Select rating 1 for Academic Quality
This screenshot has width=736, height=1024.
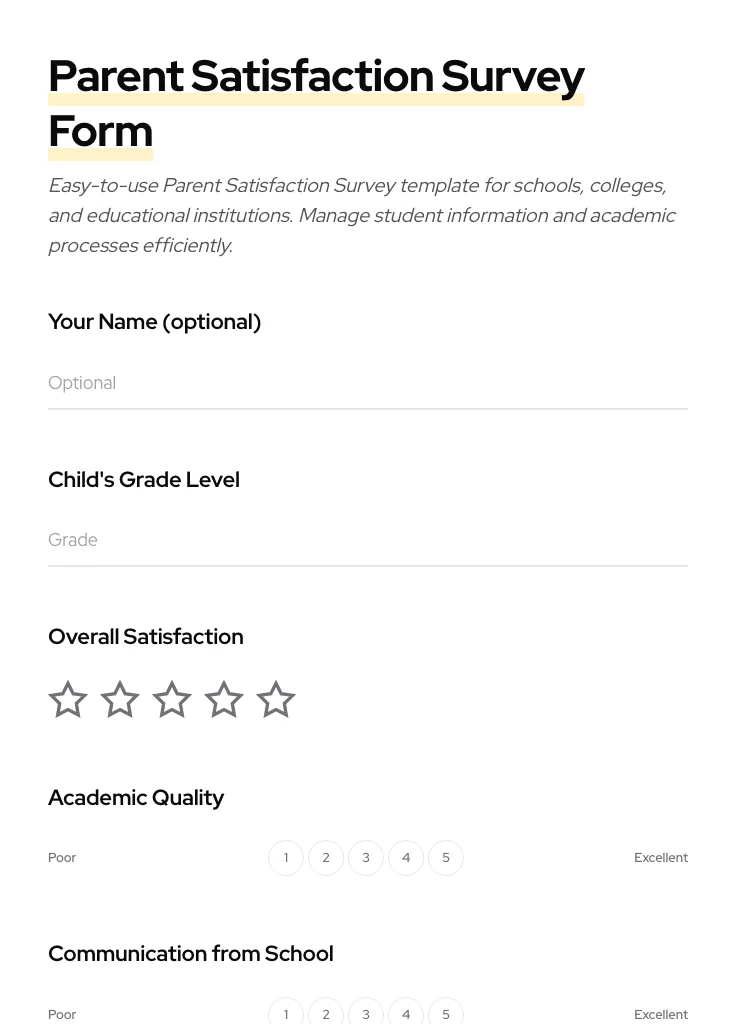pyautogui.click(x=286, y=857)
